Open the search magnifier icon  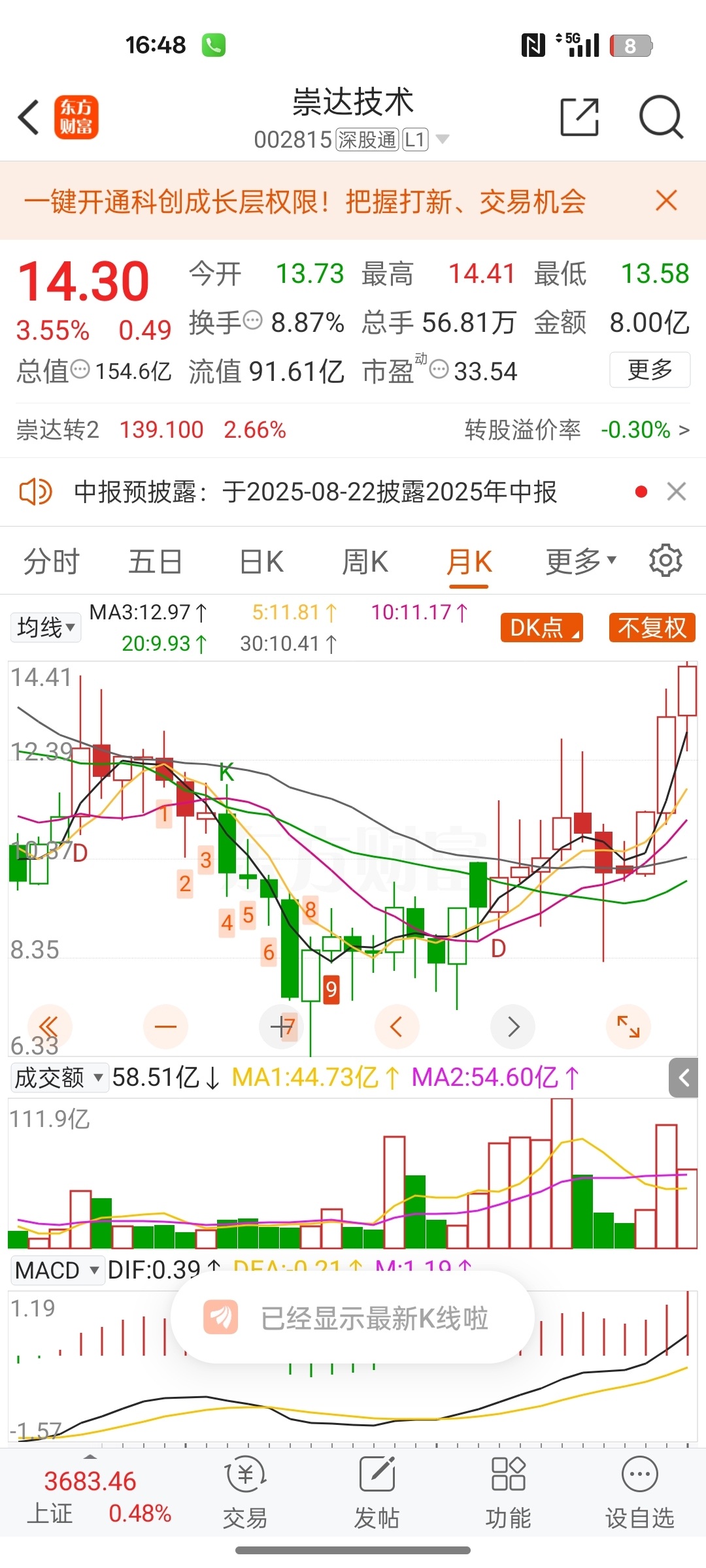(661, 118)
